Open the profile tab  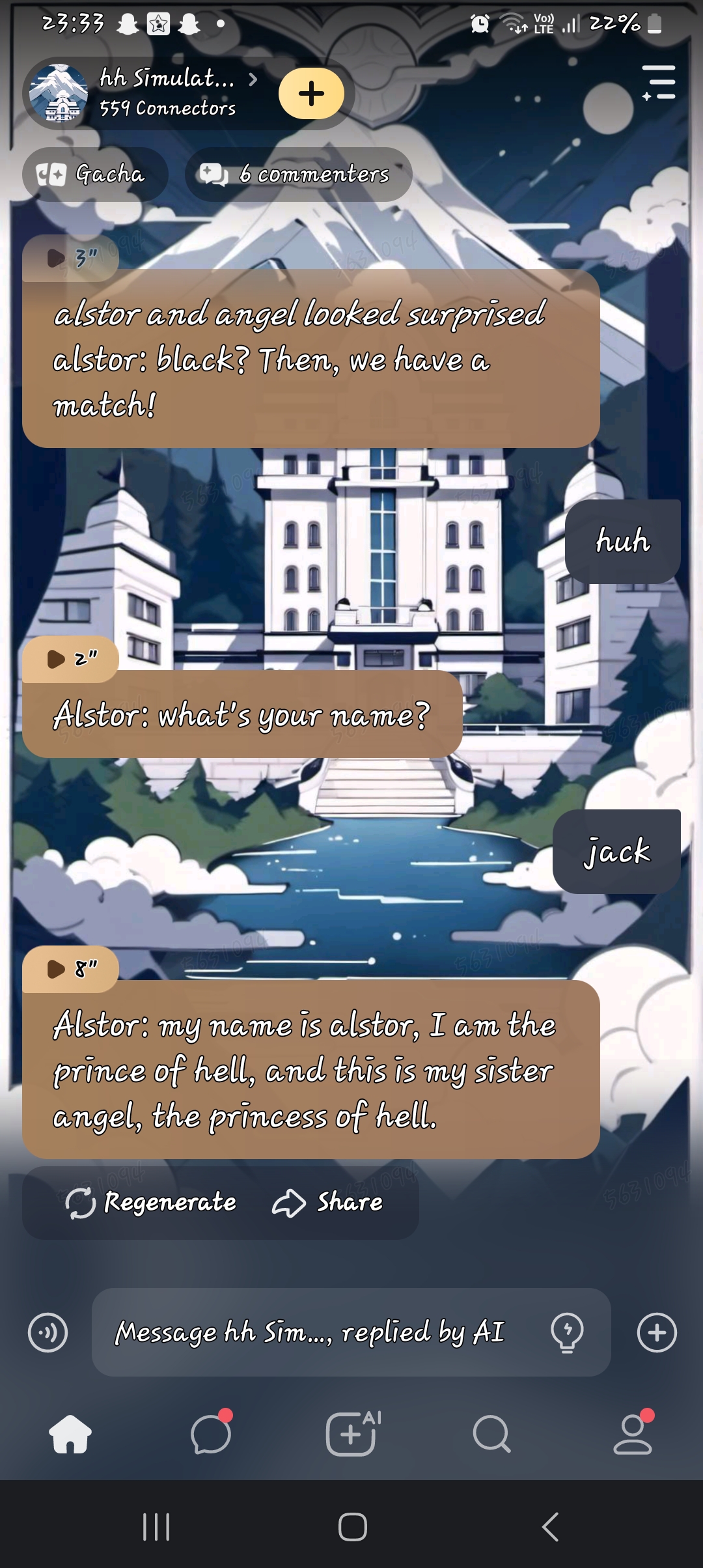pyautogui.click(x=633, y=1434)
